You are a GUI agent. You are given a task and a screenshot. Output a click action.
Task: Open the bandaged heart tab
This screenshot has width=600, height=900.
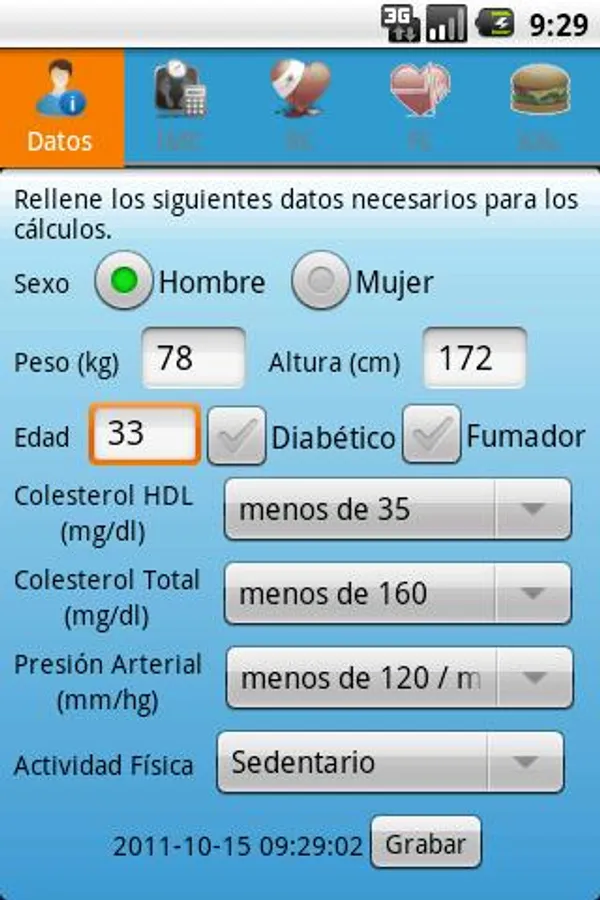(x=299, y=106)
